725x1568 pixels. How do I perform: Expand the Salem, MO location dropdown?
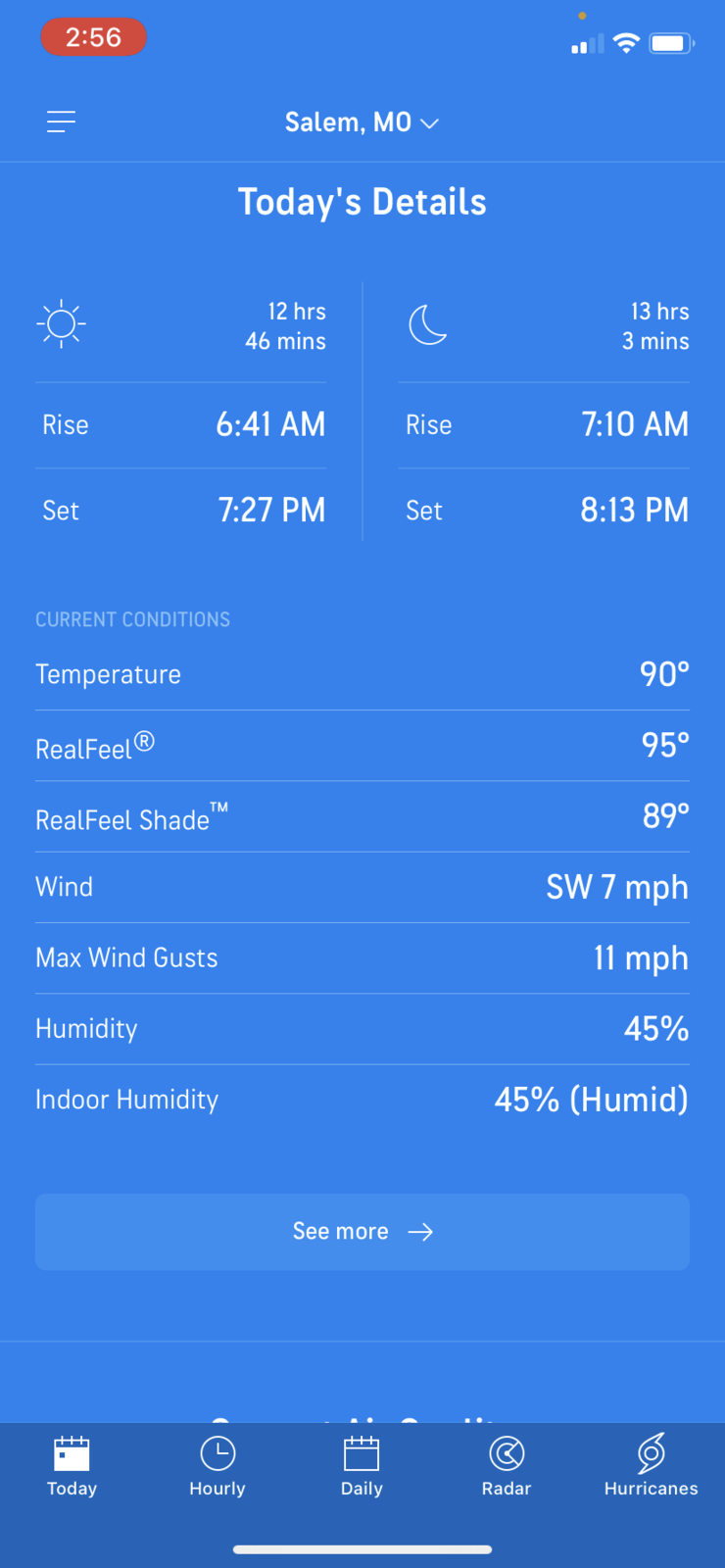[x=362, y=122]
